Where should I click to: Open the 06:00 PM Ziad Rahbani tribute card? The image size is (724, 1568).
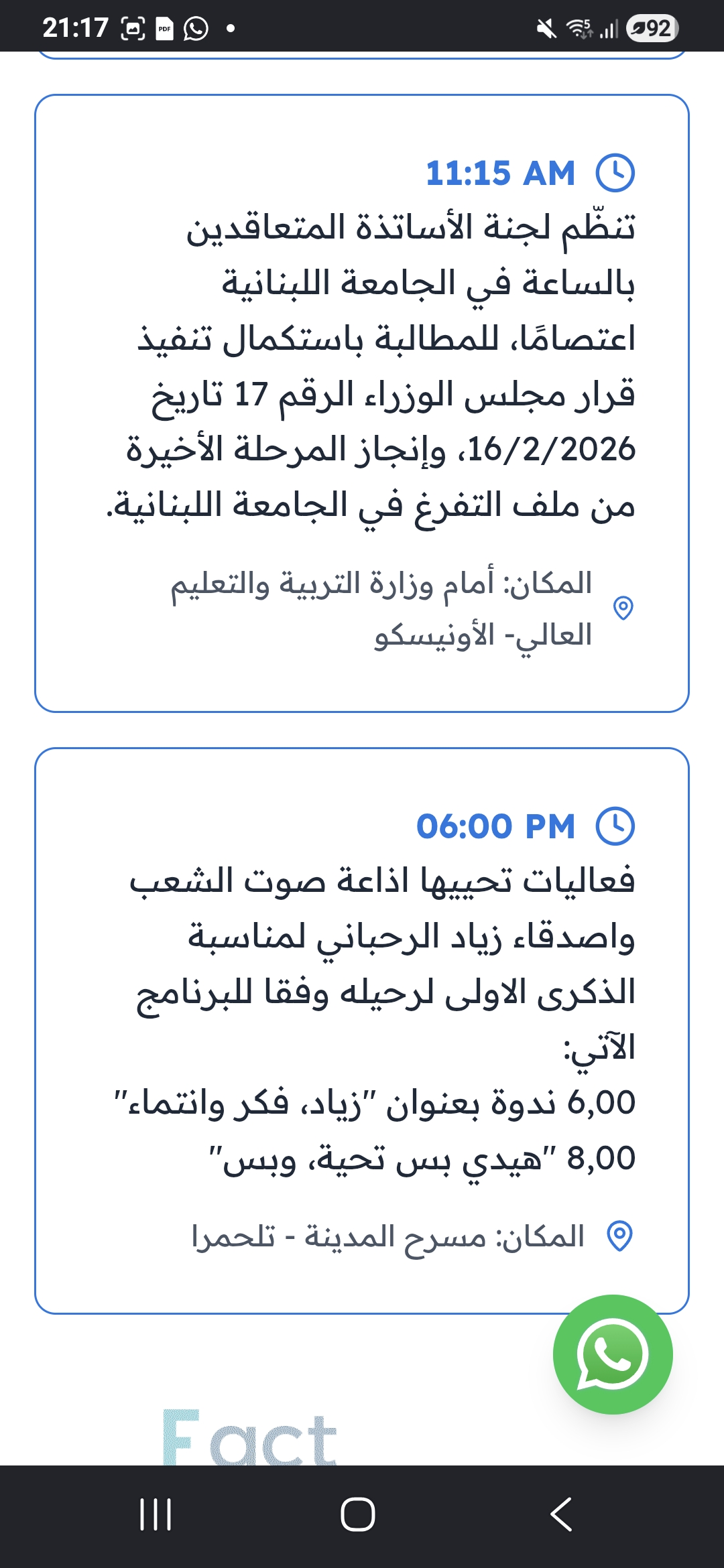point(362,1031)
